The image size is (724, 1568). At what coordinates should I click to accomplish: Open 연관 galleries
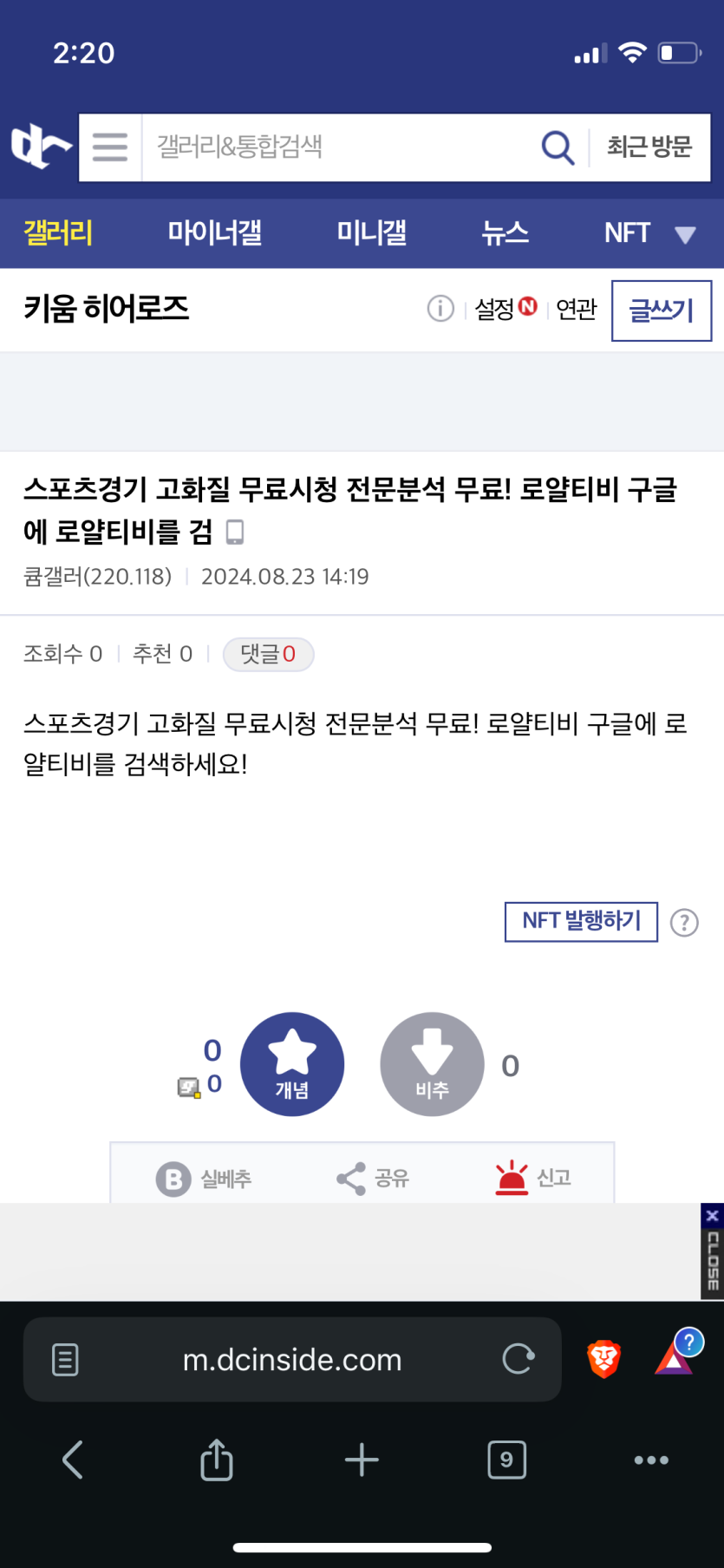576,309
